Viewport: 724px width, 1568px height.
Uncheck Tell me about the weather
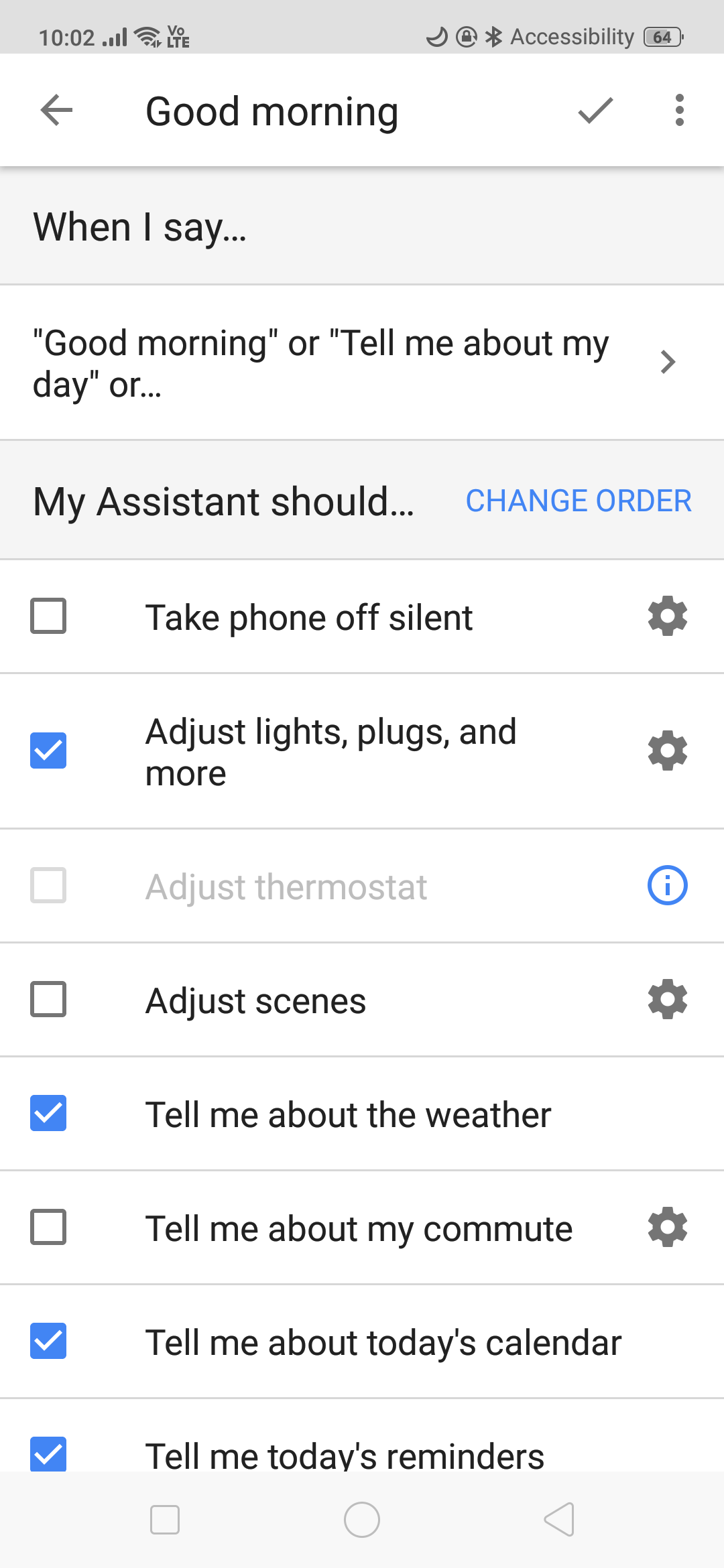48,1113
